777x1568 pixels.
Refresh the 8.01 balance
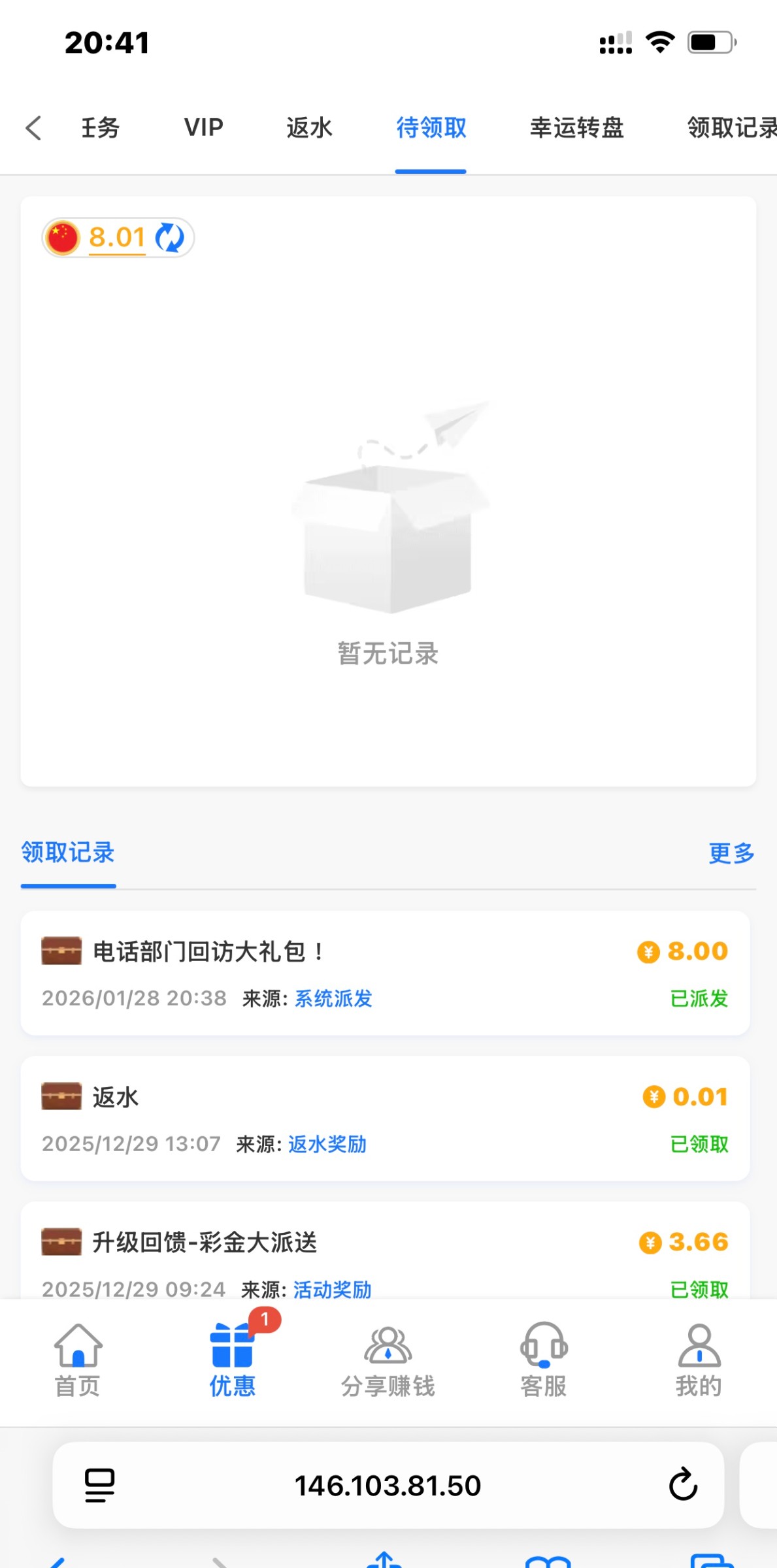170,237
